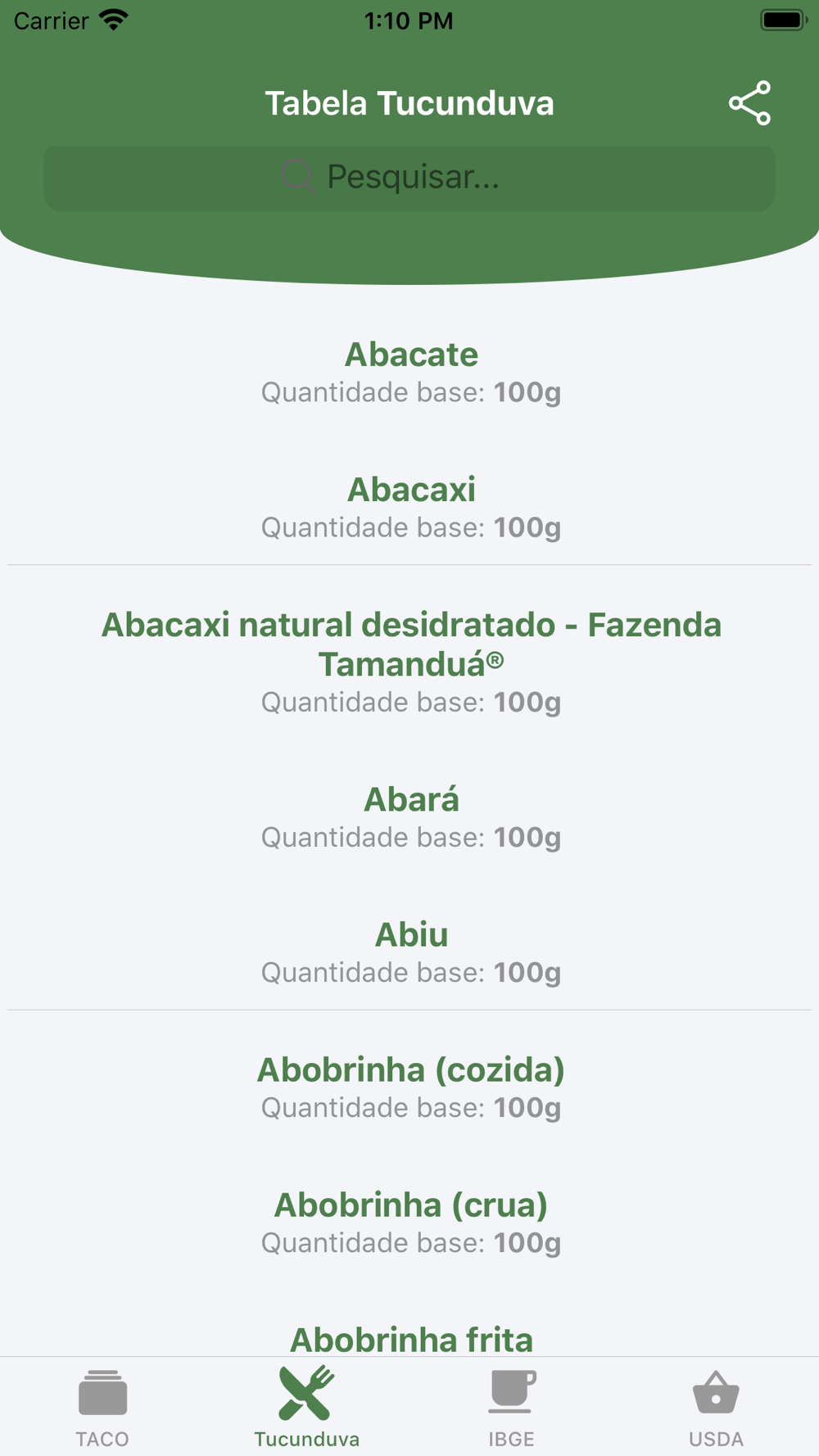The image size is (819, 1456).
Task: Focus the Pesquisar search field
Action: tap(409, 178)
